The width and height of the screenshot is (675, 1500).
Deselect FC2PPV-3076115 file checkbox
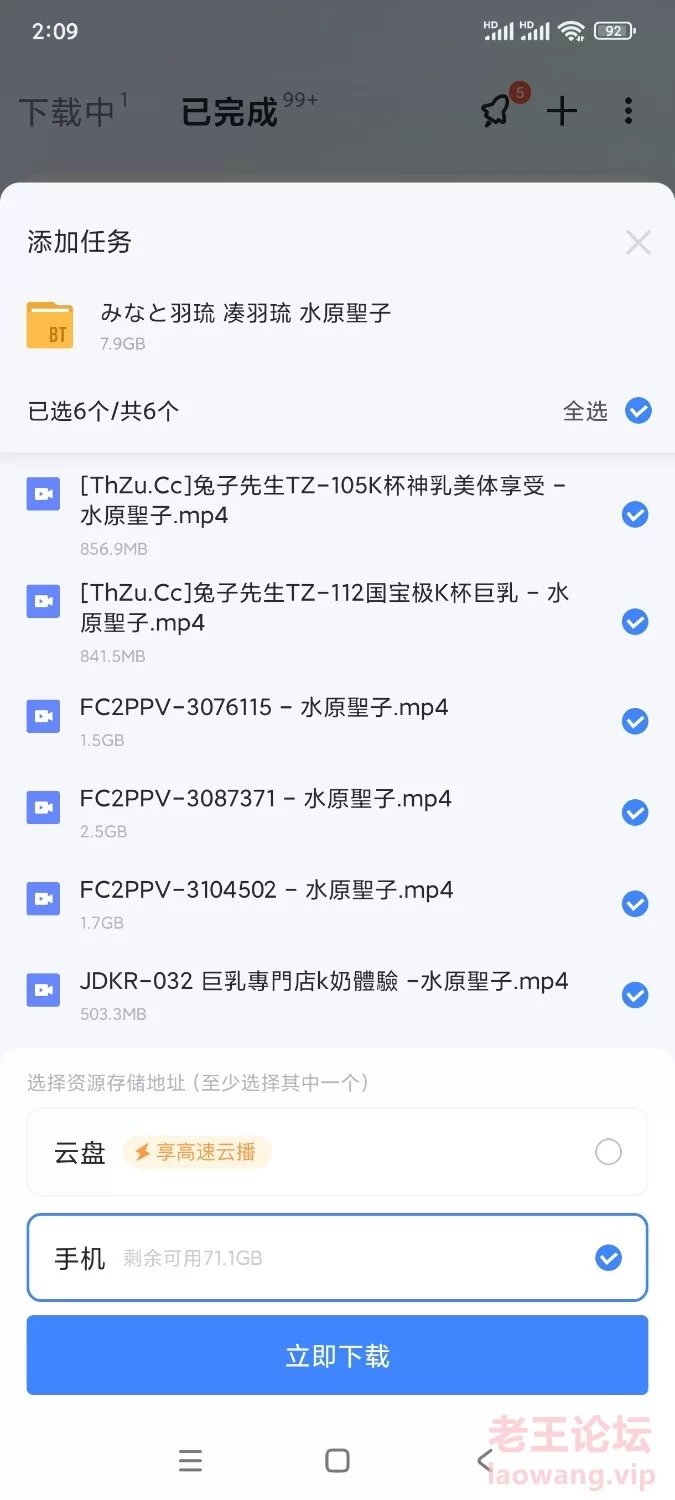[x=635, y=721]
